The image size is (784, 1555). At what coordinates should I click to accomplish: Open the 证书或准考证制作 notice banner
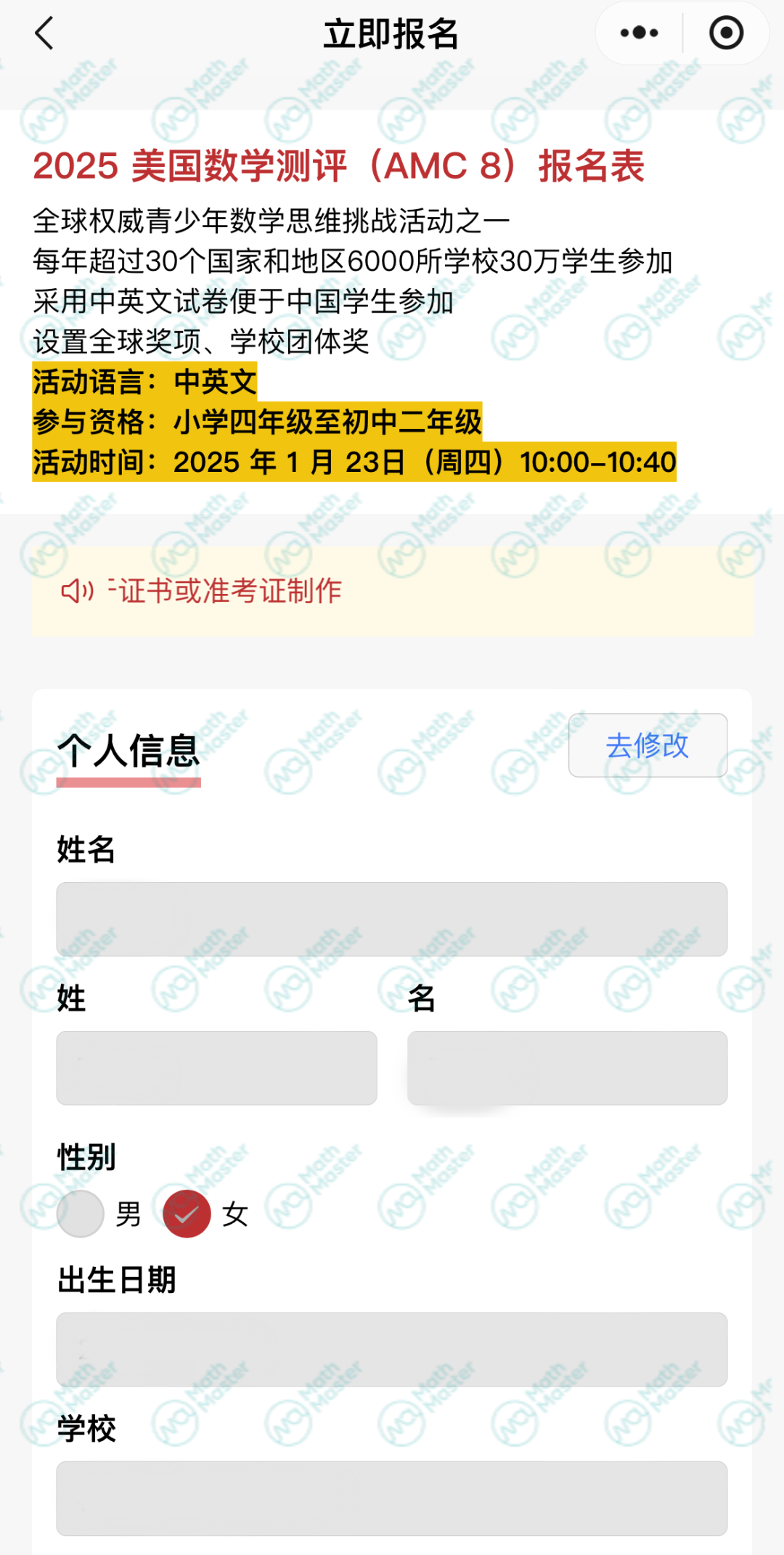tap(392, 592)
